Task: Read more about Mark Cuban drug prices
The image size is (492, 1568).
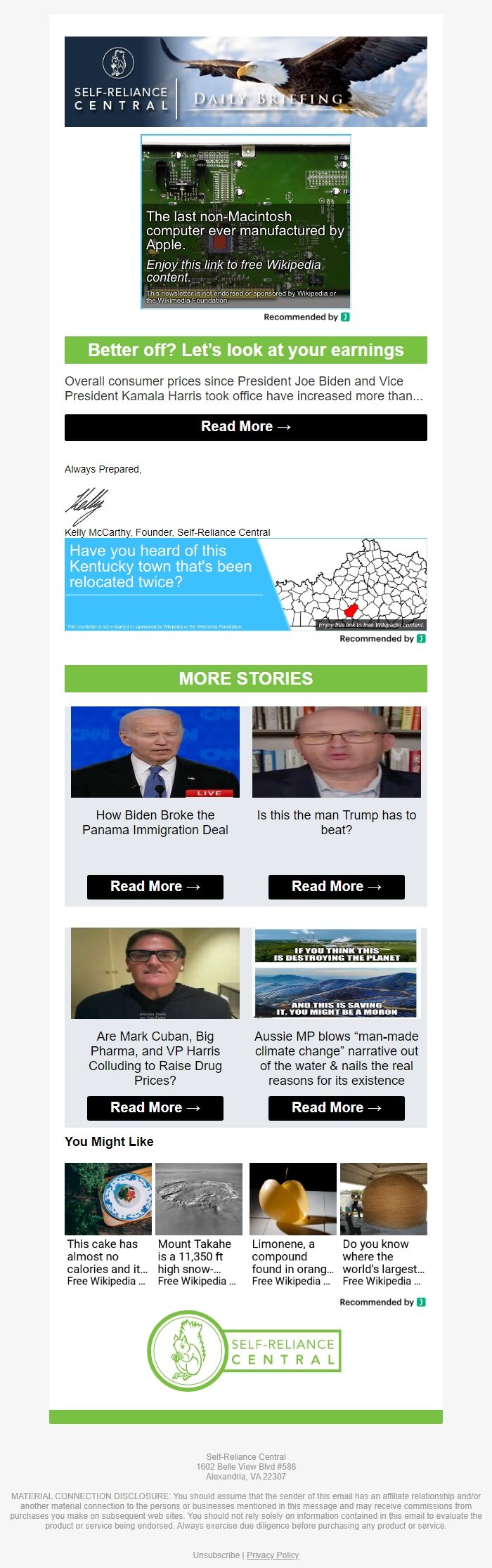Action: tap(155, 1108)
